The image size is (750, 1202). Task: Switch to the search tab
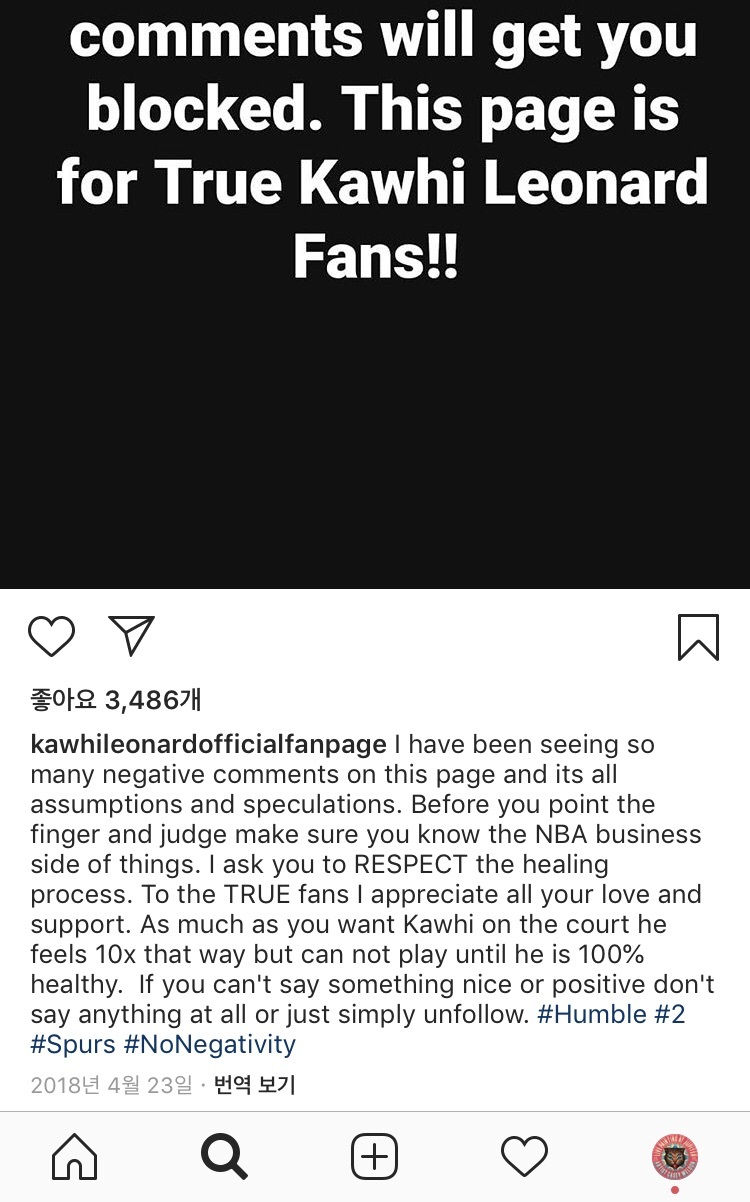[224, 1158]
